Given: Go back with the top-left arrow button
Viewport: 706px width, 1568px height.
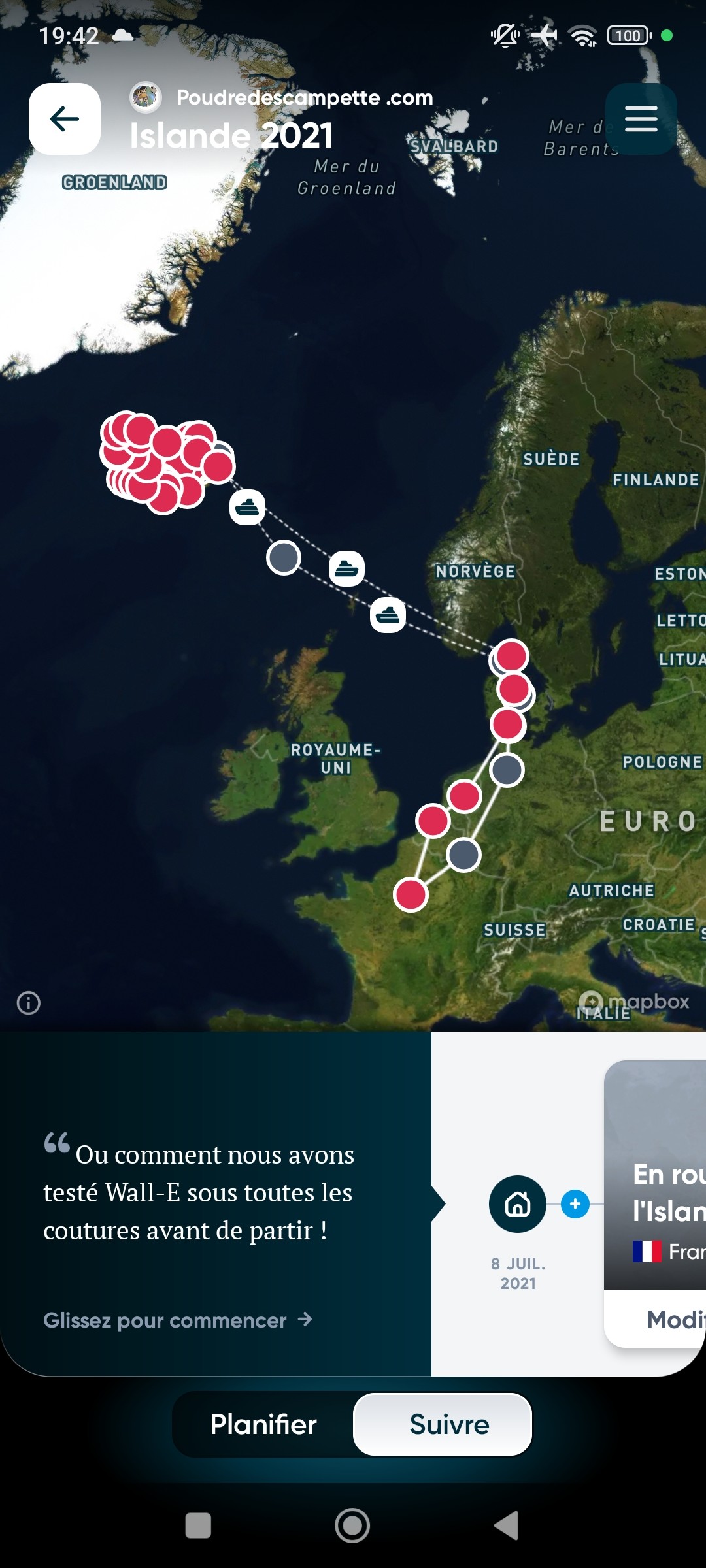Looking at the screenshot, I should tap(65, 119).
